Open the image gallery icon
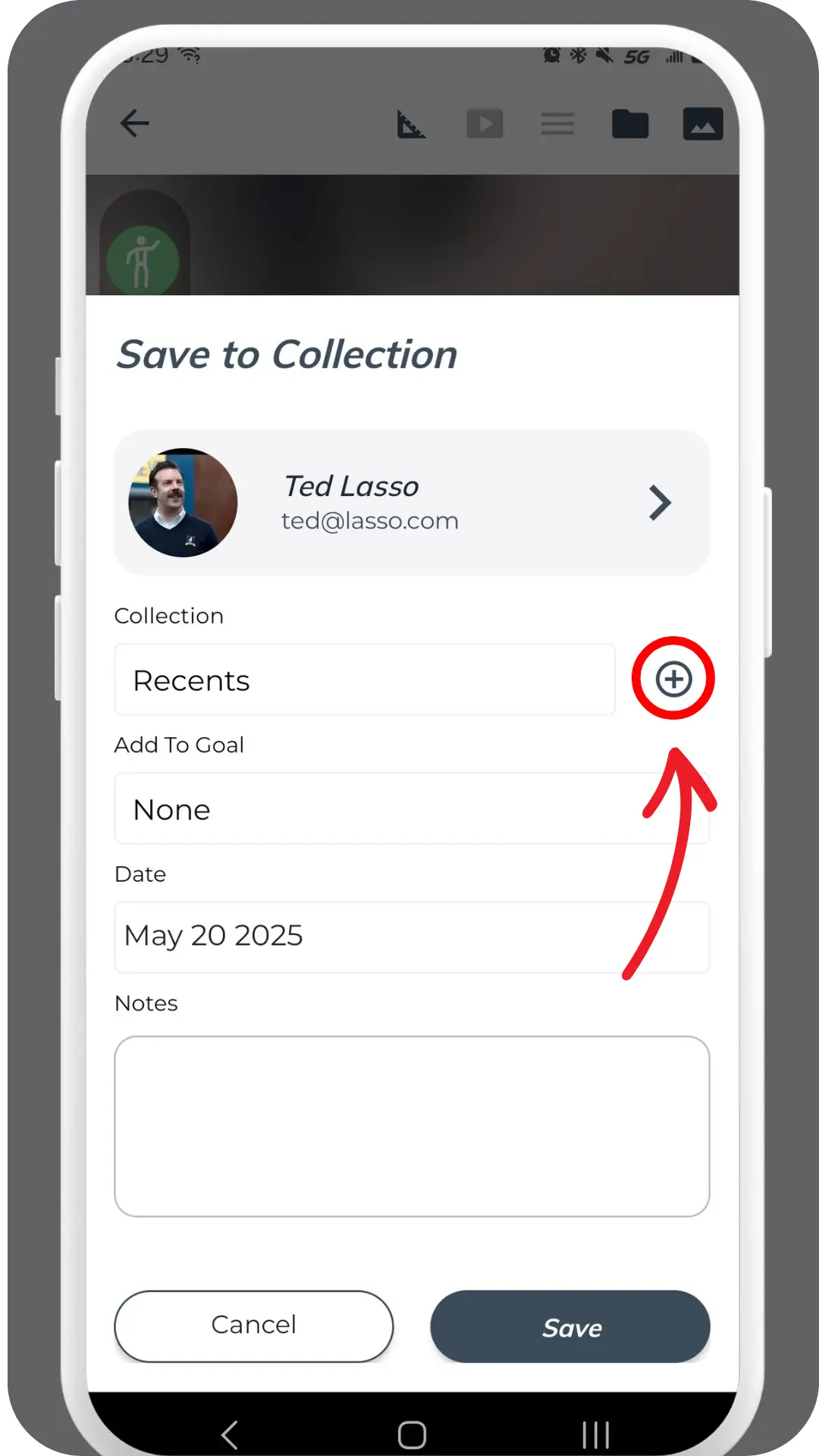The height and width of the screenshot is (1456, 819). click(x=703, y=124)
